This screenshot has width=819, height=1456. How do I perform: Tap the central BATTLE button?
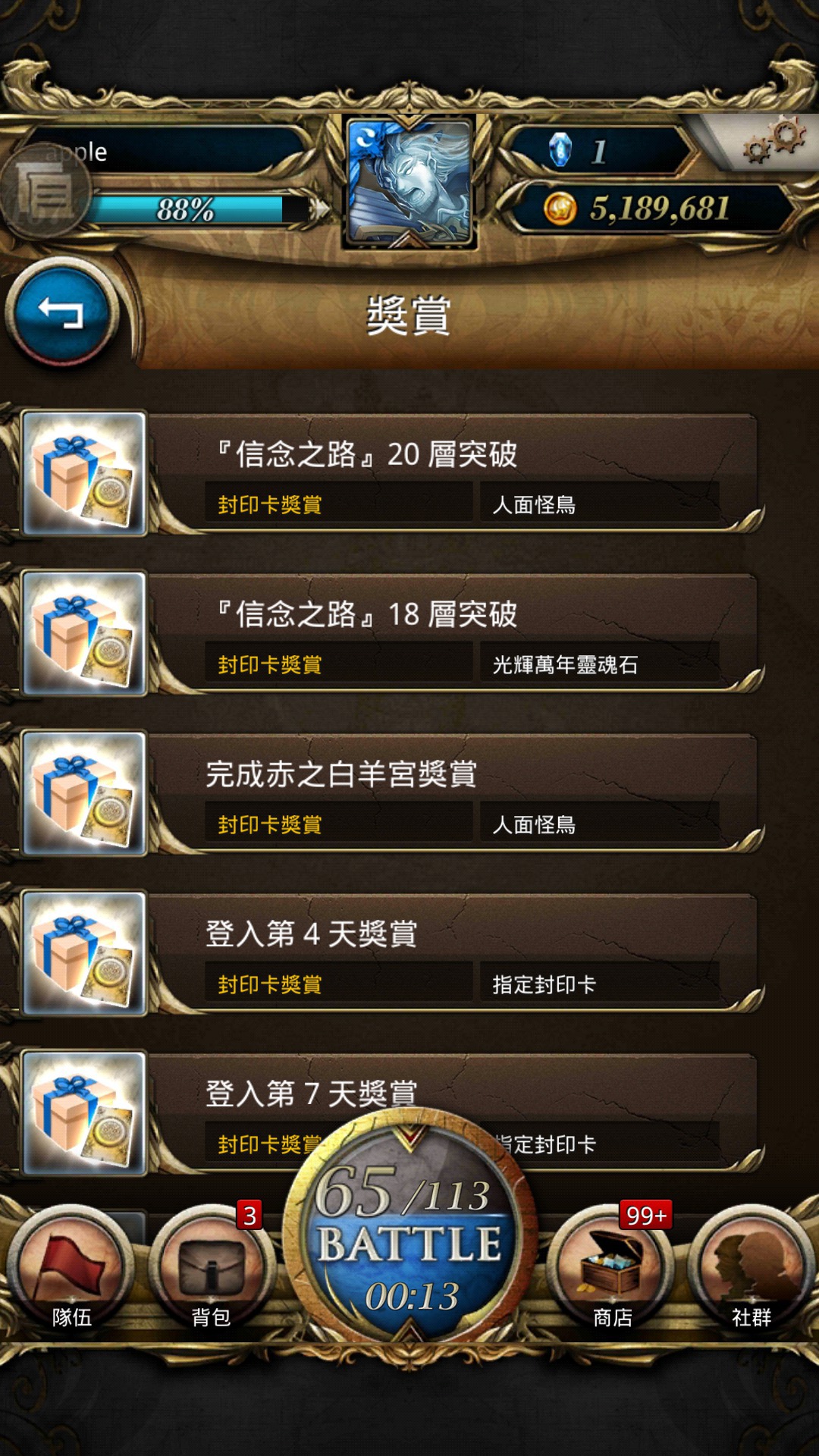(x=410, y=1235)
